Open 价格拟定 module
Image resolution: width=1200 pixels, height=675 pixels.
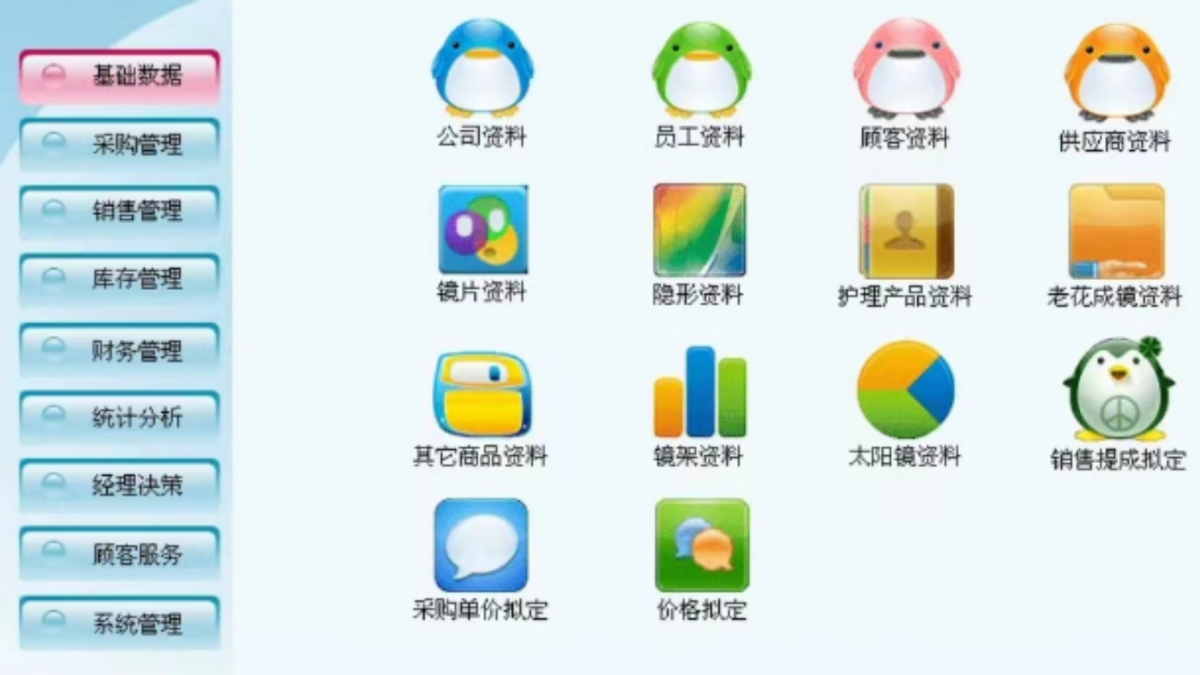click(x=701, y=546)
